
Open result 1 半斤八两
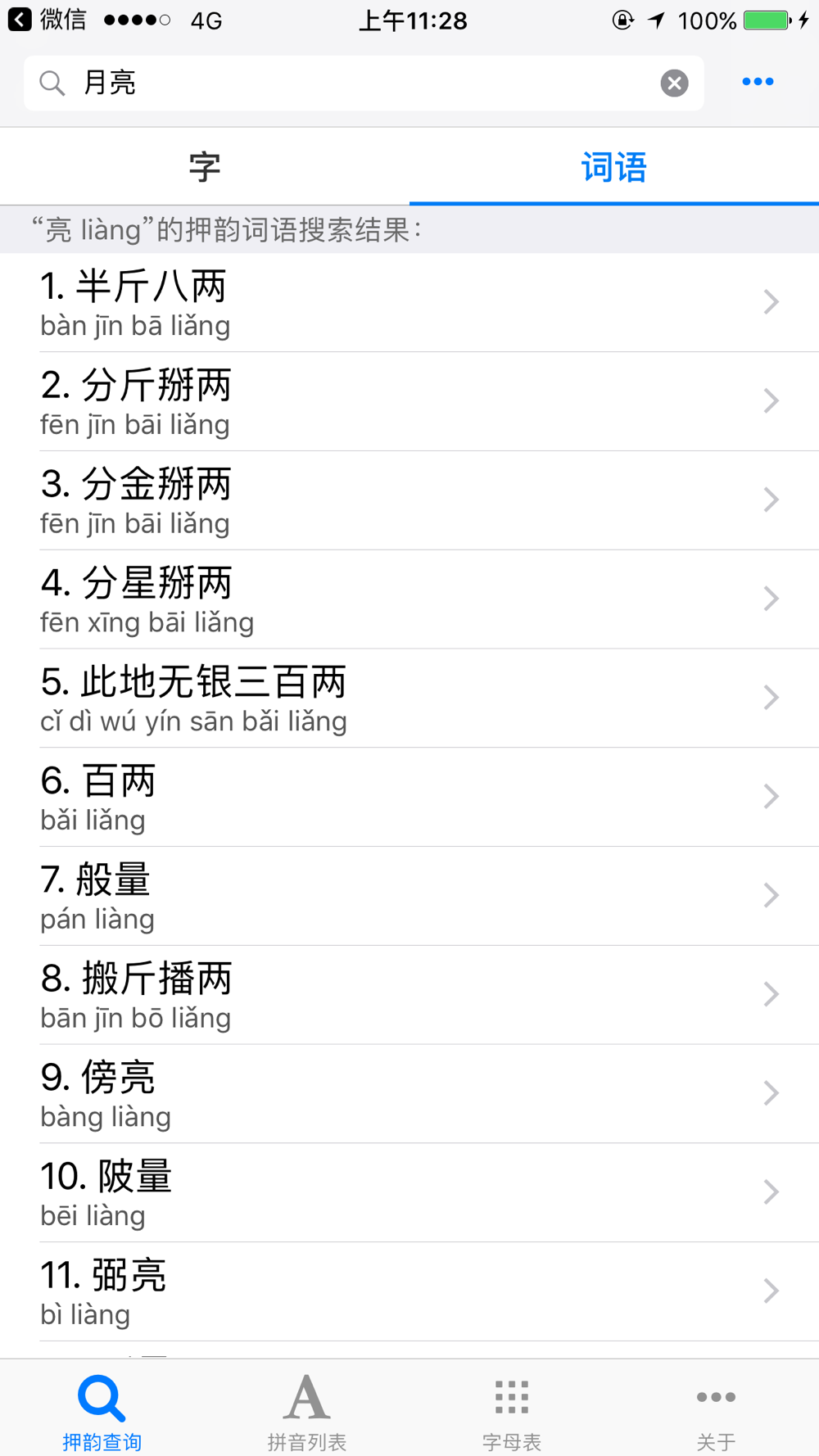tap(409, 302)
